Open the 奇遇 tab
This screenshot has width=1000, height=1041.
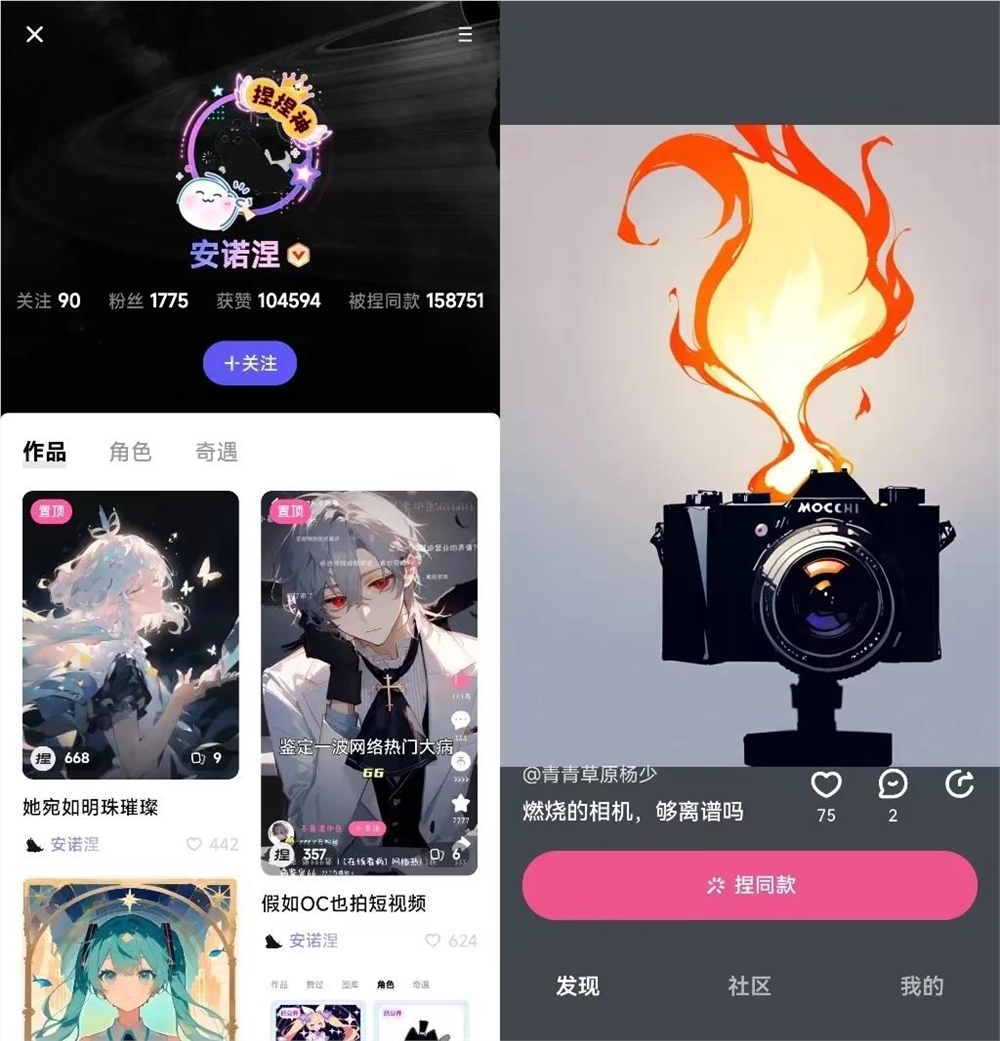point(216,452)
